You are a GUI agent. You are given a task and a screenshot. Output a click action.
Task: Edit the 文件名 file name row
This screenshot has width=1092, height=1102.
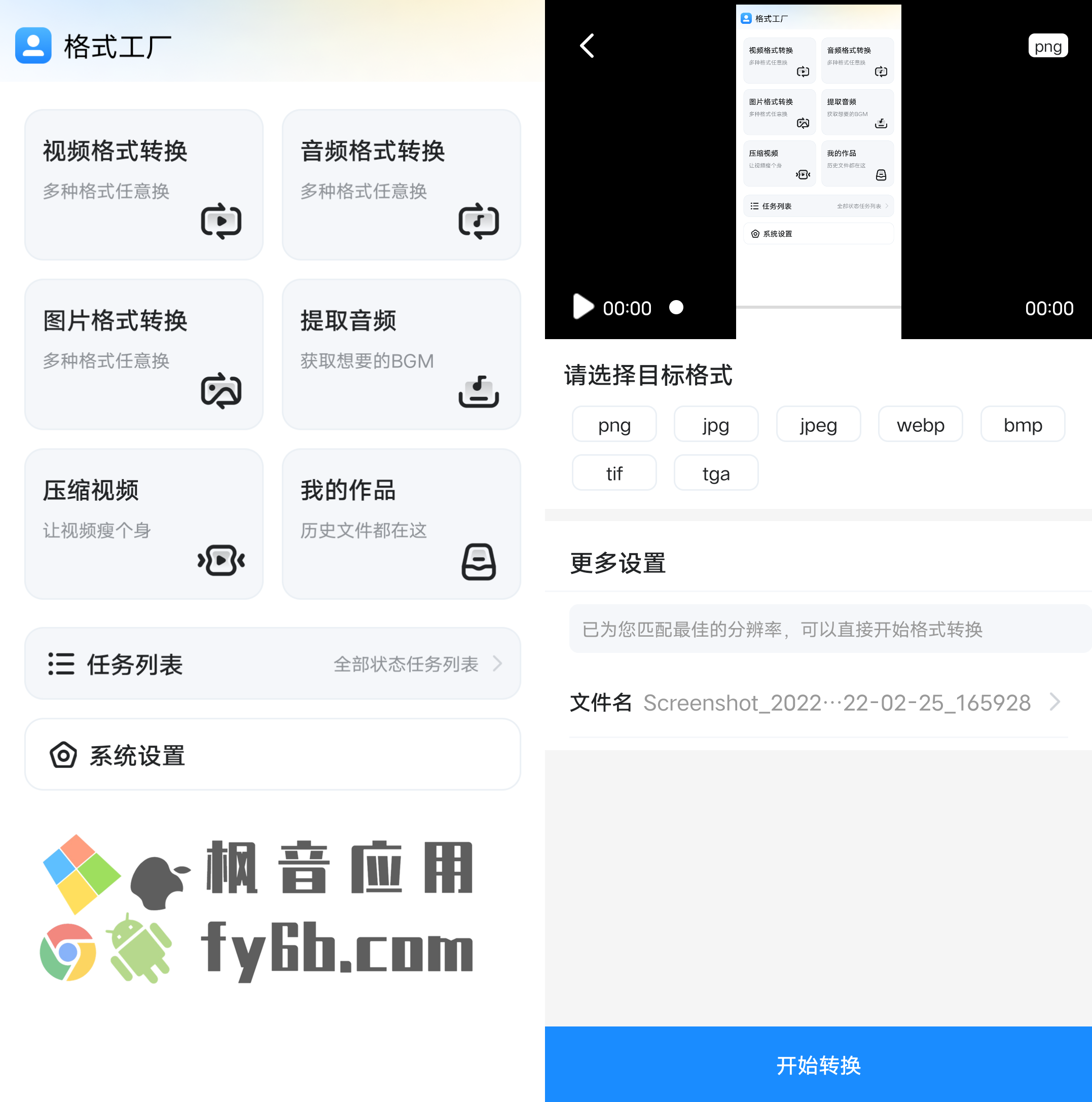(x=818, y=703)
